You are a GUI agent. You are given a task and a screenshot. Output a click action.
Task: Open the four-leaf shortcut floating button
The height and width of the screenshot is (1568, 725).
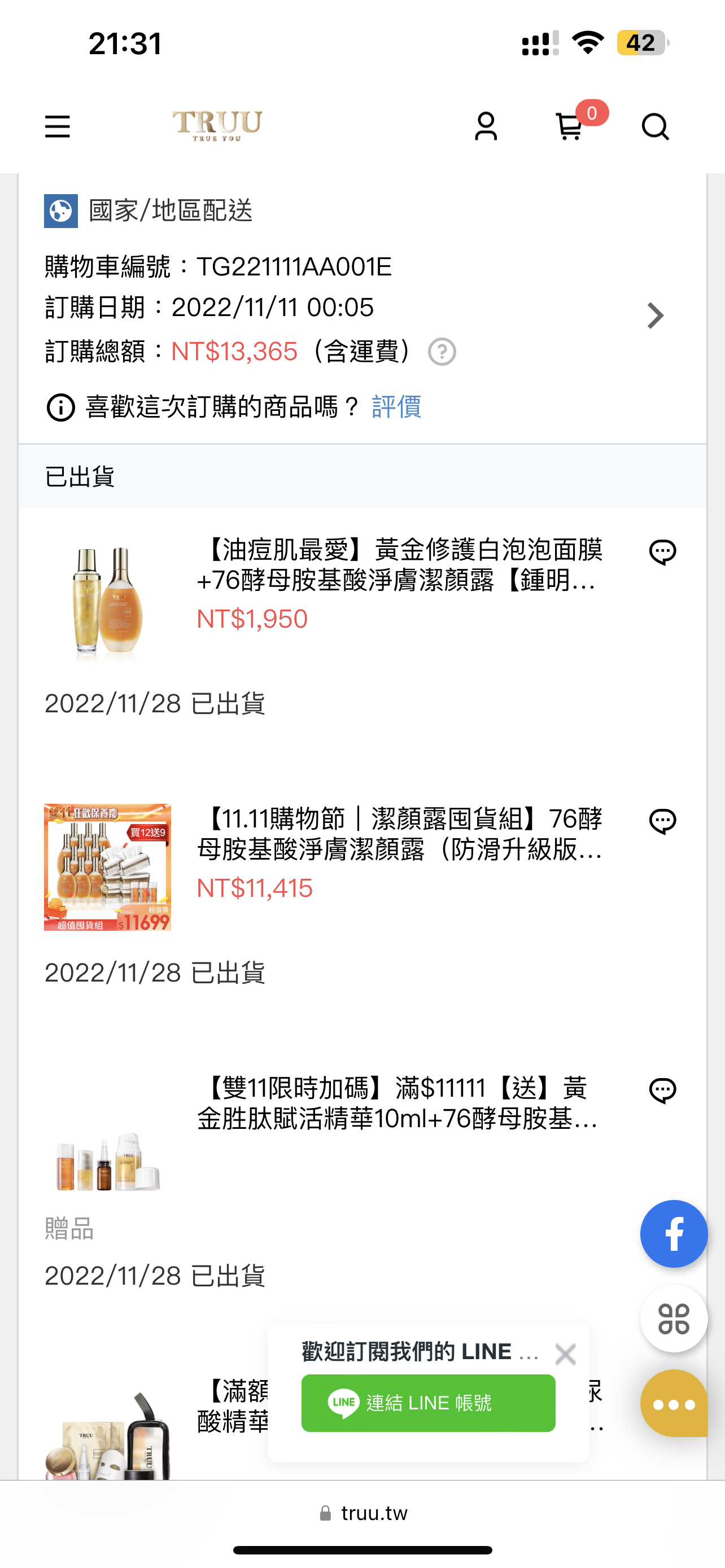pyautogui.click(x=673, y=1319)
